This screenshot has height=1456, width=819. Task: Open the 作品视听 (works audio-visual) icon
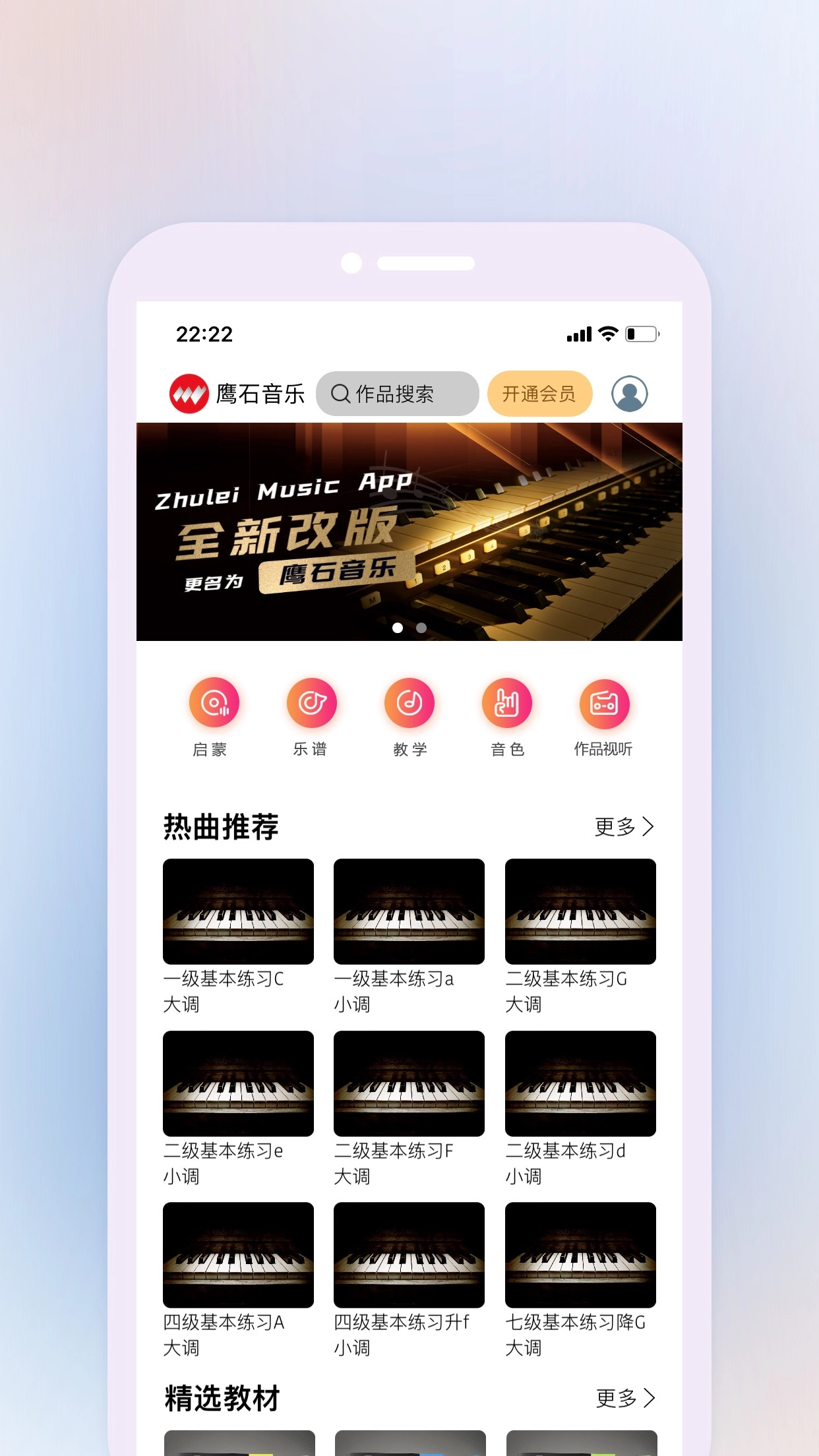605,703
